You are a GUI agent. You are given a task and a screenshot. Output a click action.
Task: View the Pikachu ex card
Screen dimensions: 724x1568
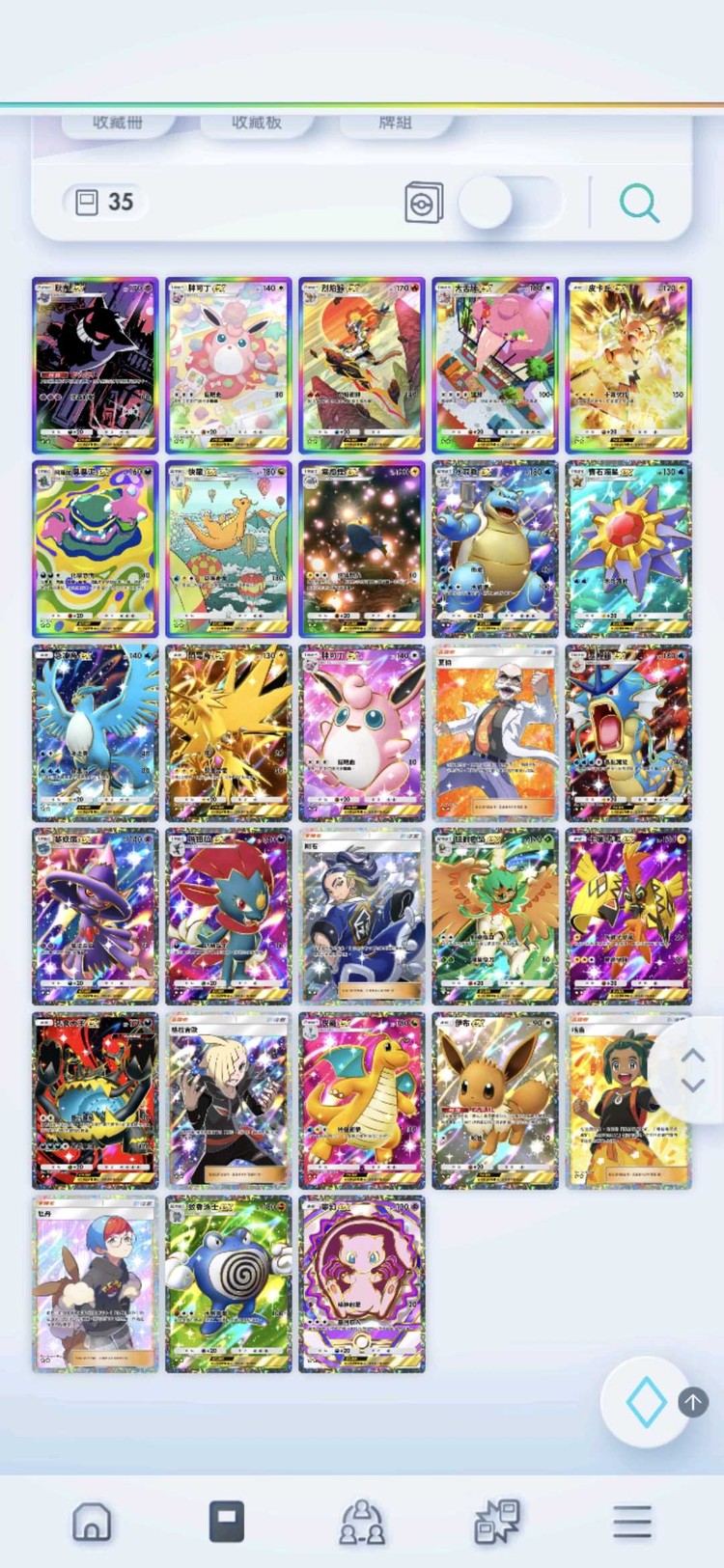pyautogui.click(x=628, y=366)
